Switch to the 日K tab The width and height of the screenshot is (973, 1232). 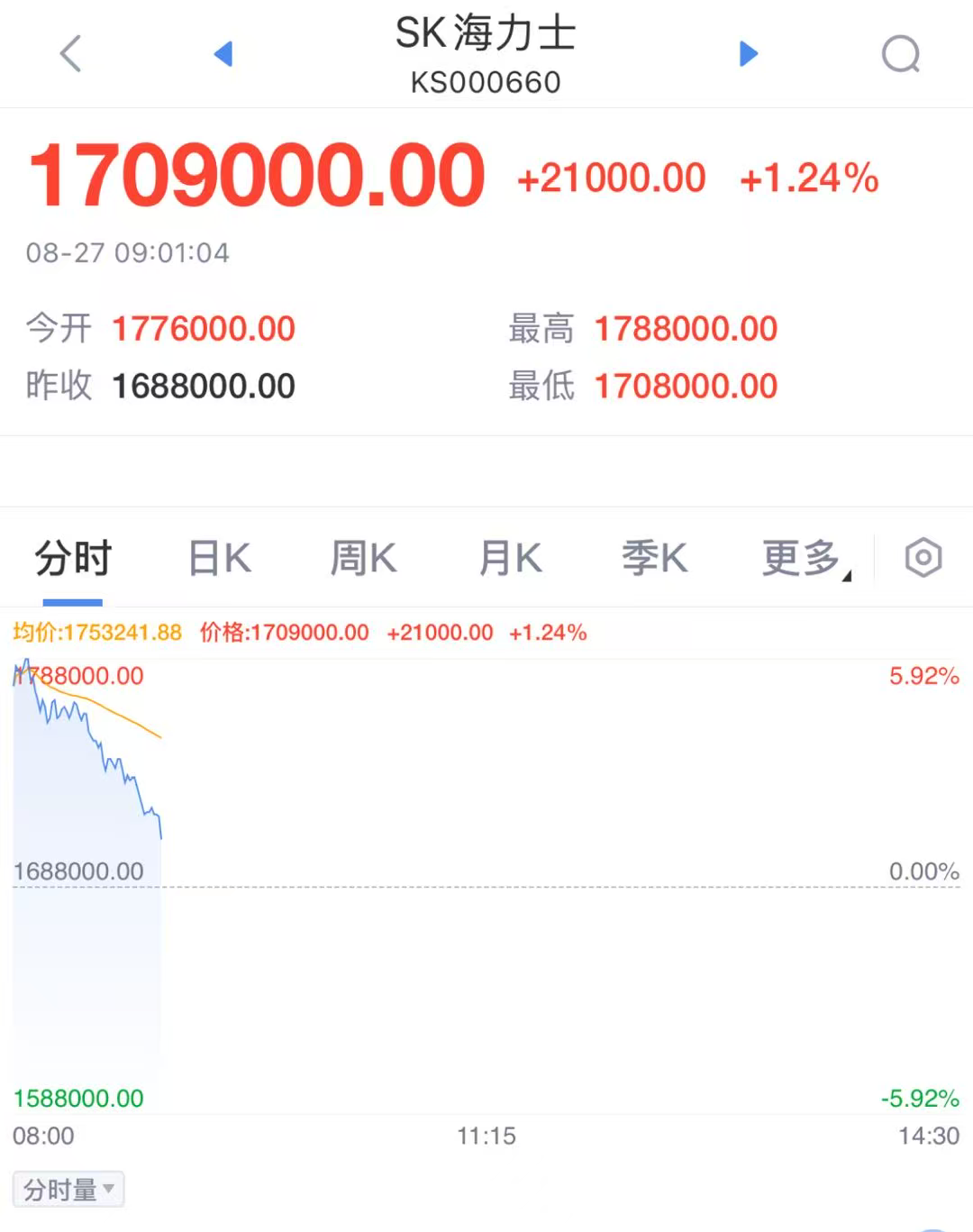tap(220, 558)
